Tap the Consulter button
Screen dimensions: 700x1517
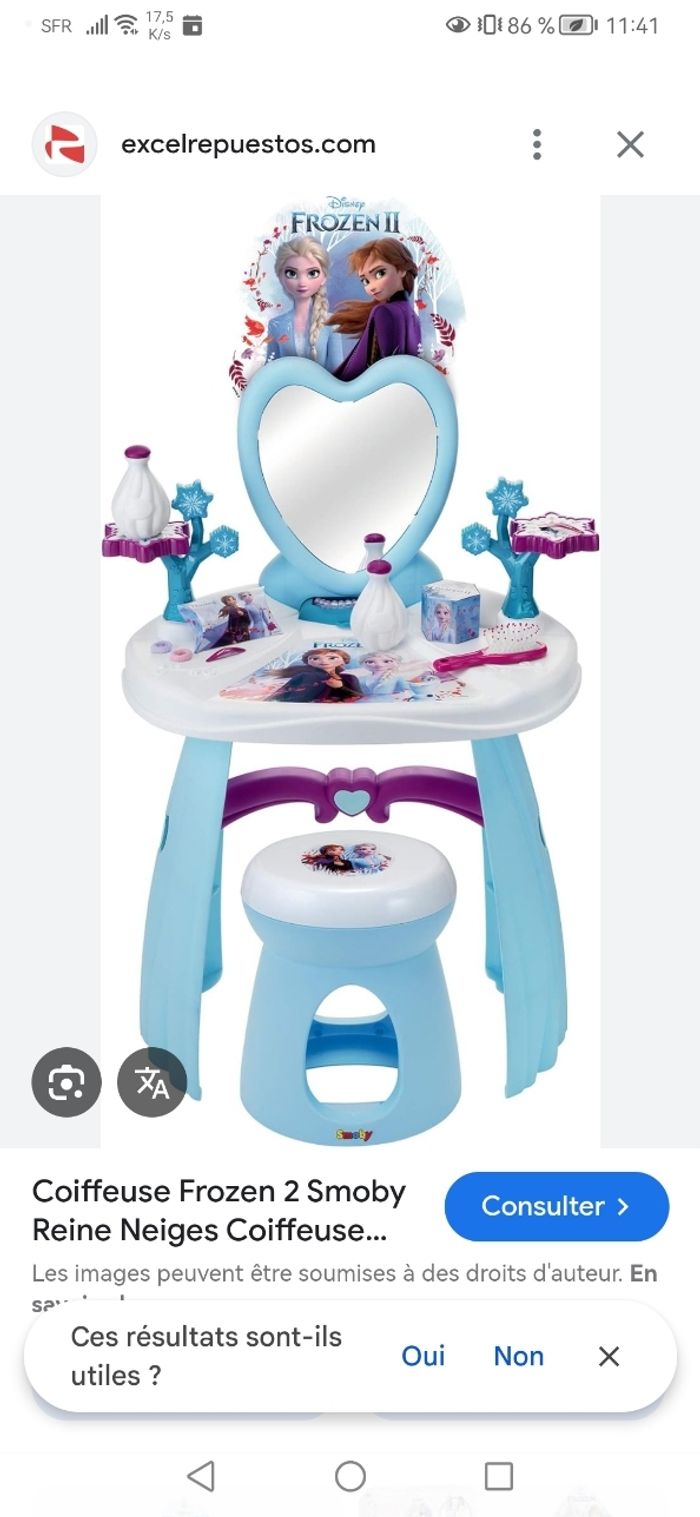coord(556,1206)
